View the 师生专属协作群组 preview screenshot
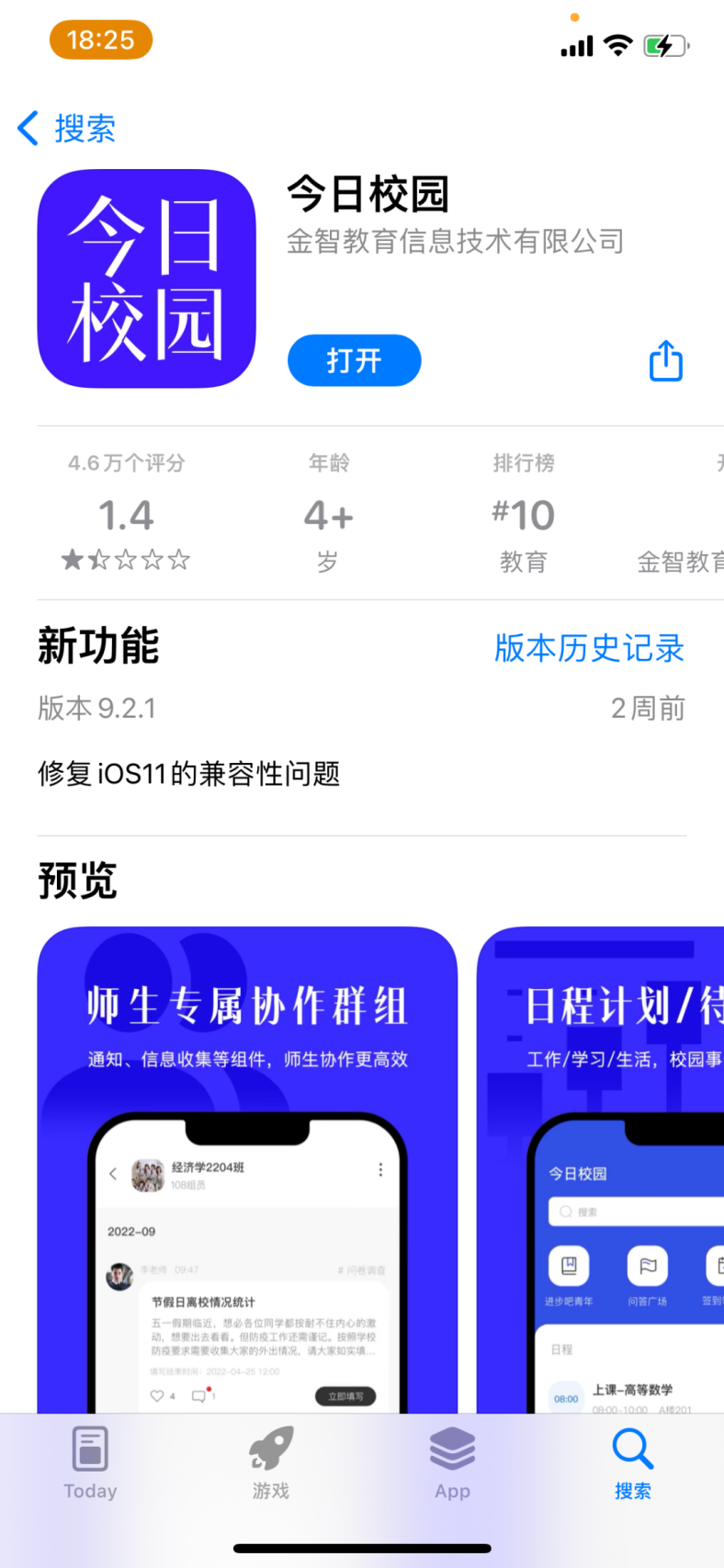 247,1167
